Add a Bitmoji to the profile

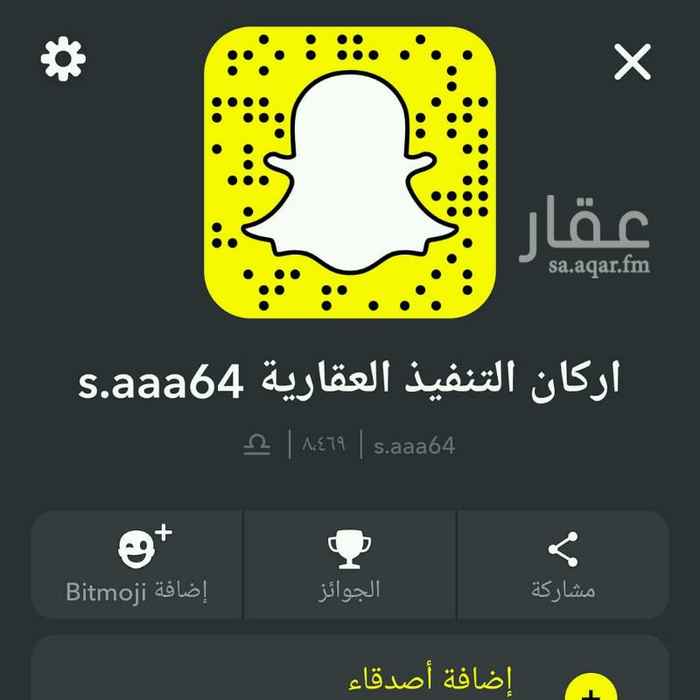137,564
